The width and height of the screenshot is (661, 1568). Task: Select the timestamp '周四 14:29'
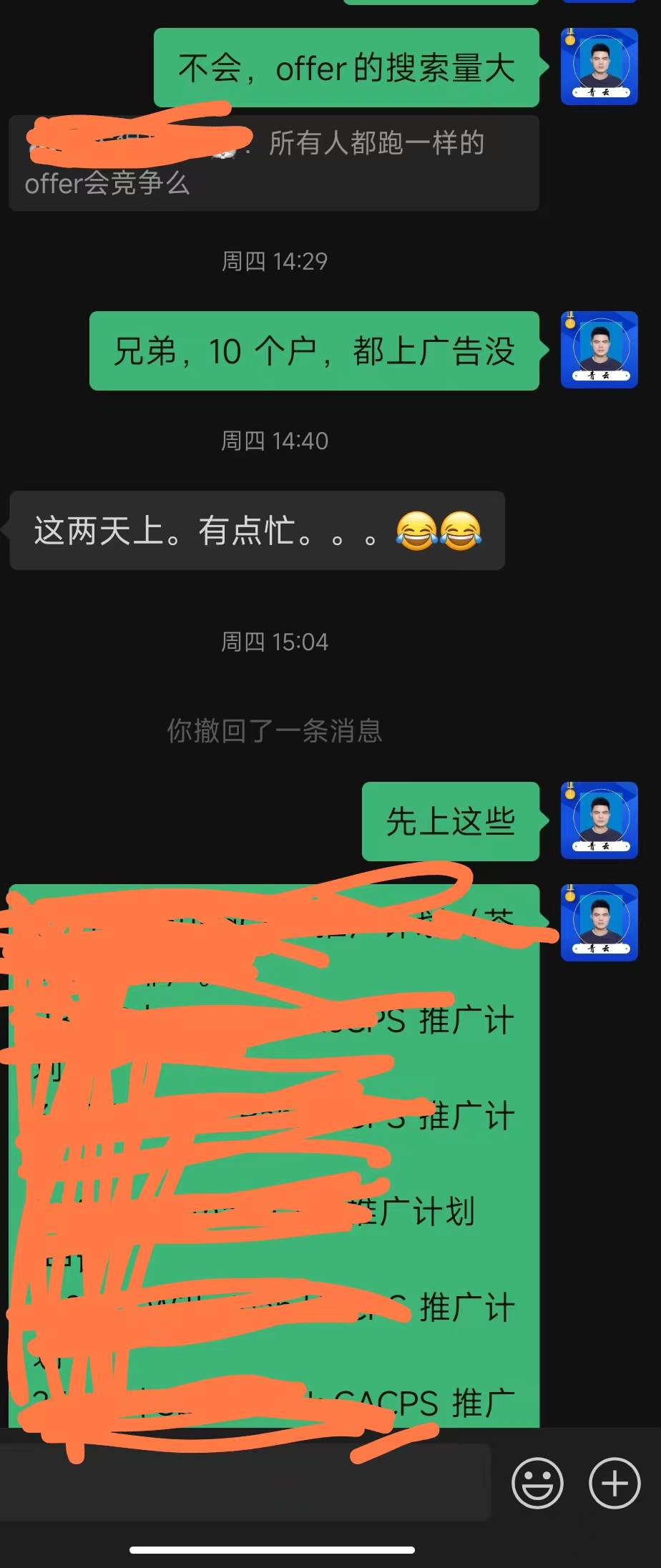tap(274, 261)
